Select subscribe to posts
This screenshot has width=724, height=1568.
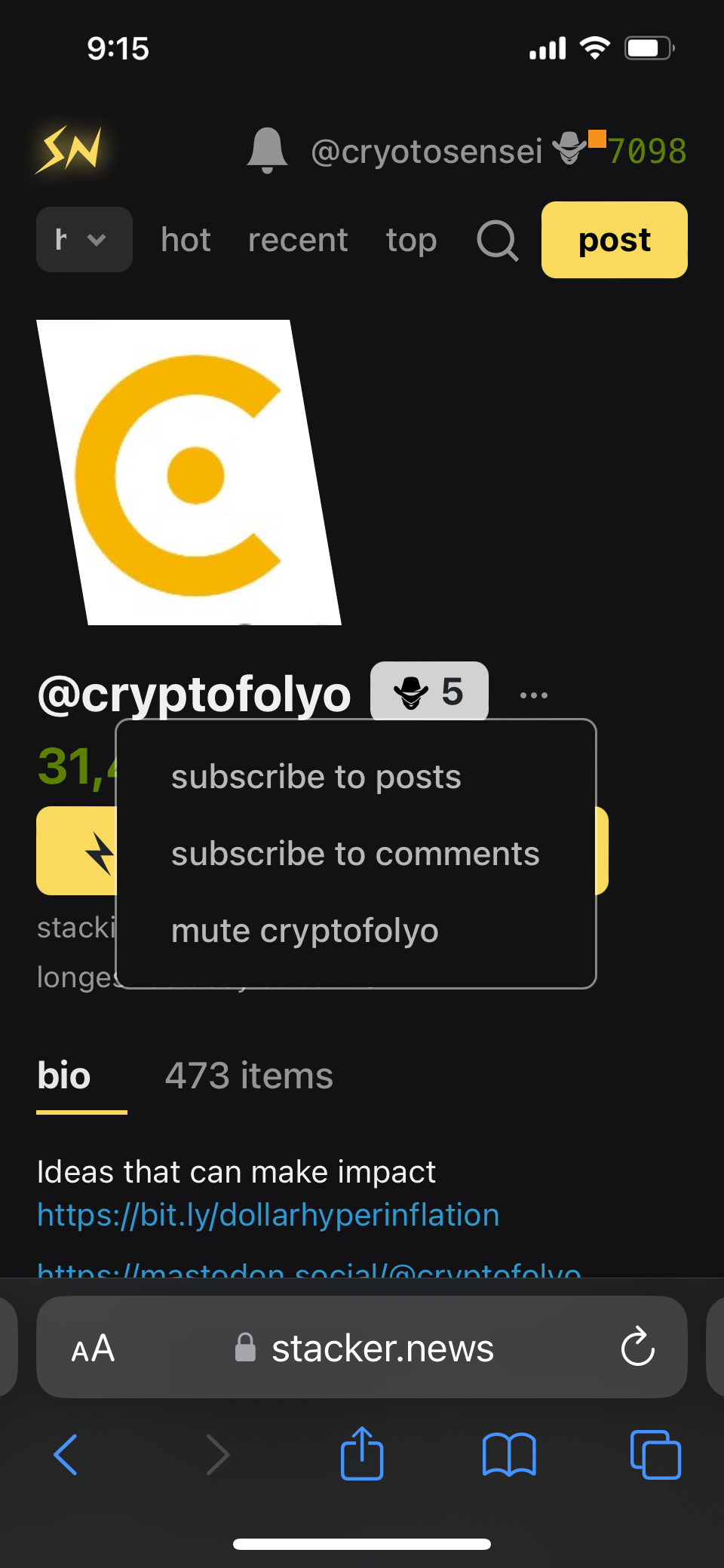tap(316, 777)
